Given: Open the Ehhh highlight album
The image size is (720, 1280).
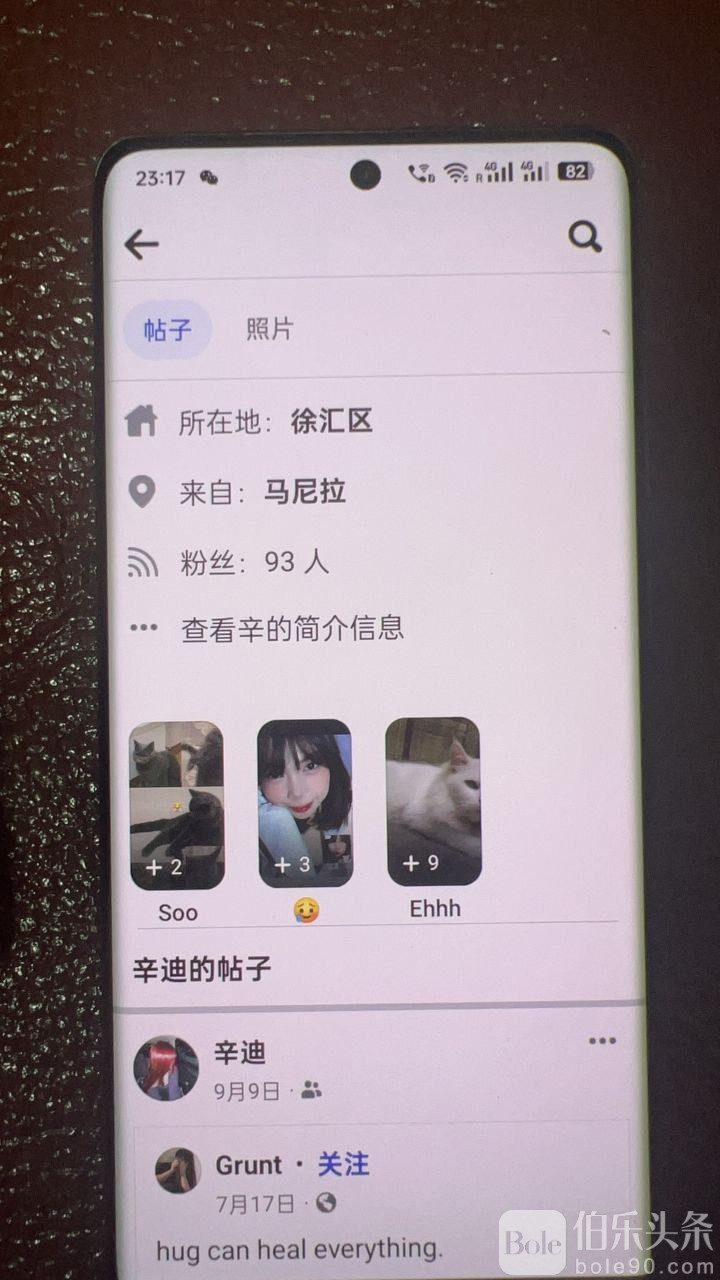Looking at the screenshot, I should pos(433,801).
